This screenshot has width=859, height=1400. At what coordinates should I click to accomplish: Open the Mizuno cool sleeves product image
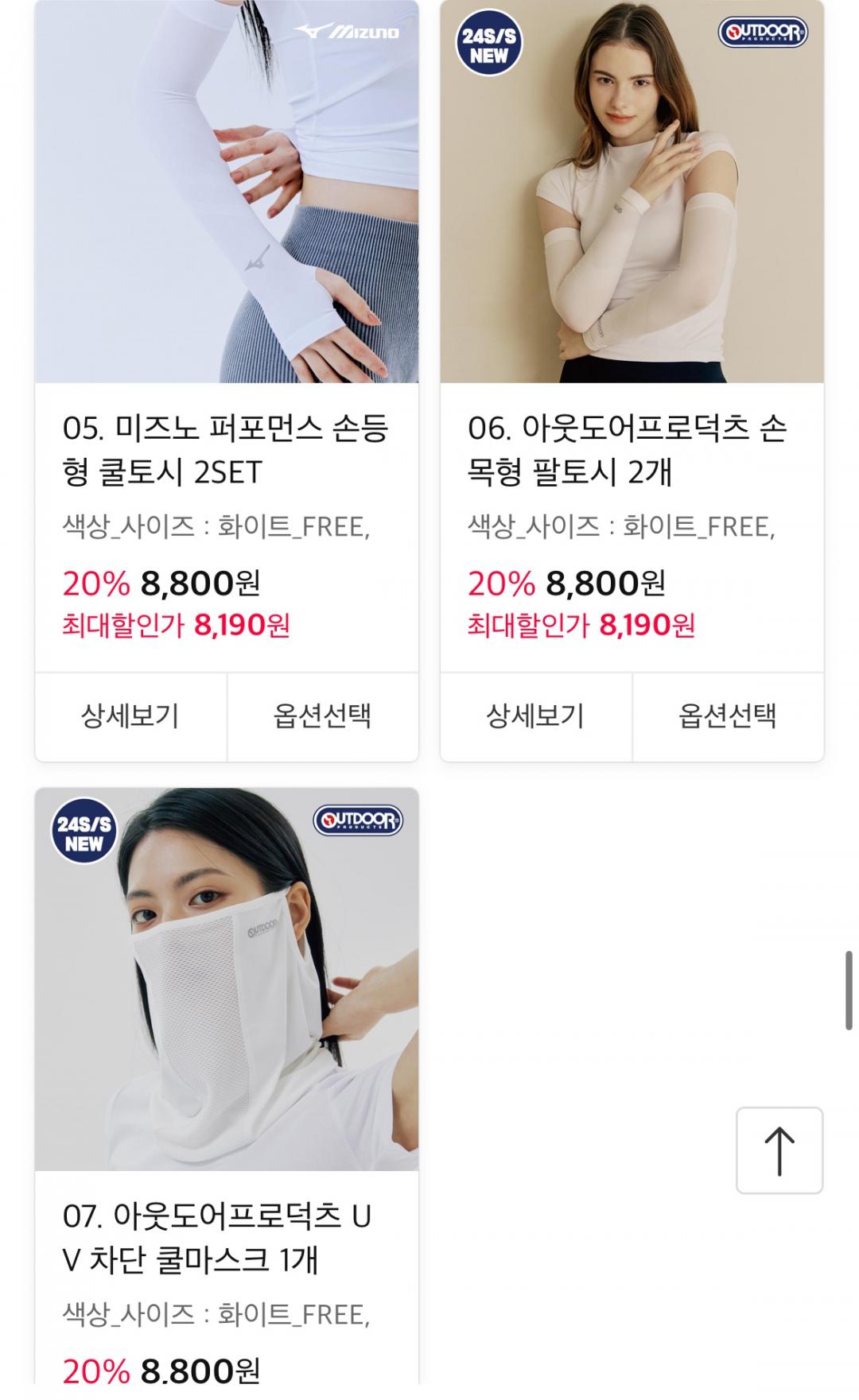click(x=227, y=191)
